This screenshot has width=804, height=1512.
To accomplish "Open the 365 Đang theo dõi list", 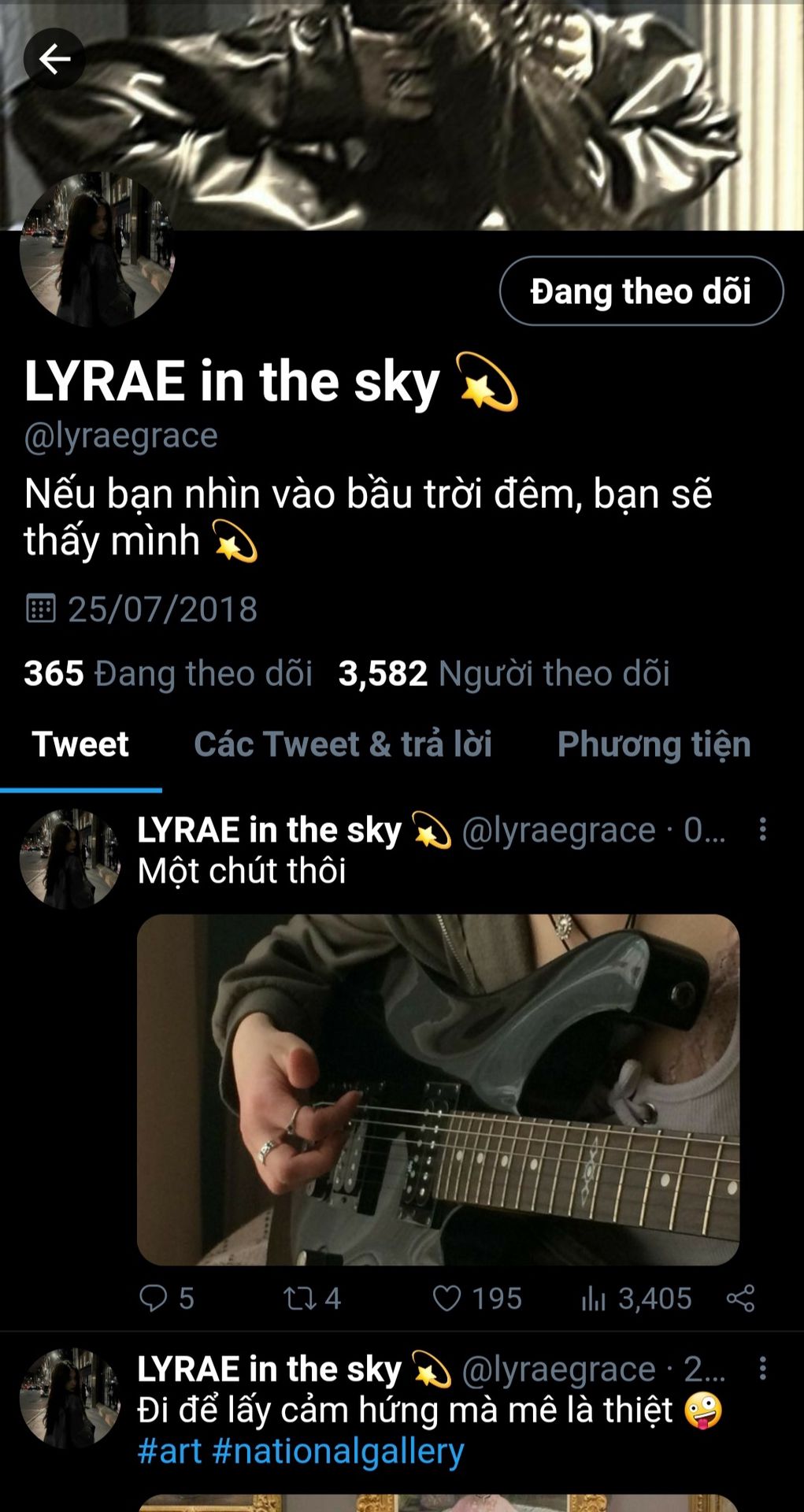I will 168,673.
